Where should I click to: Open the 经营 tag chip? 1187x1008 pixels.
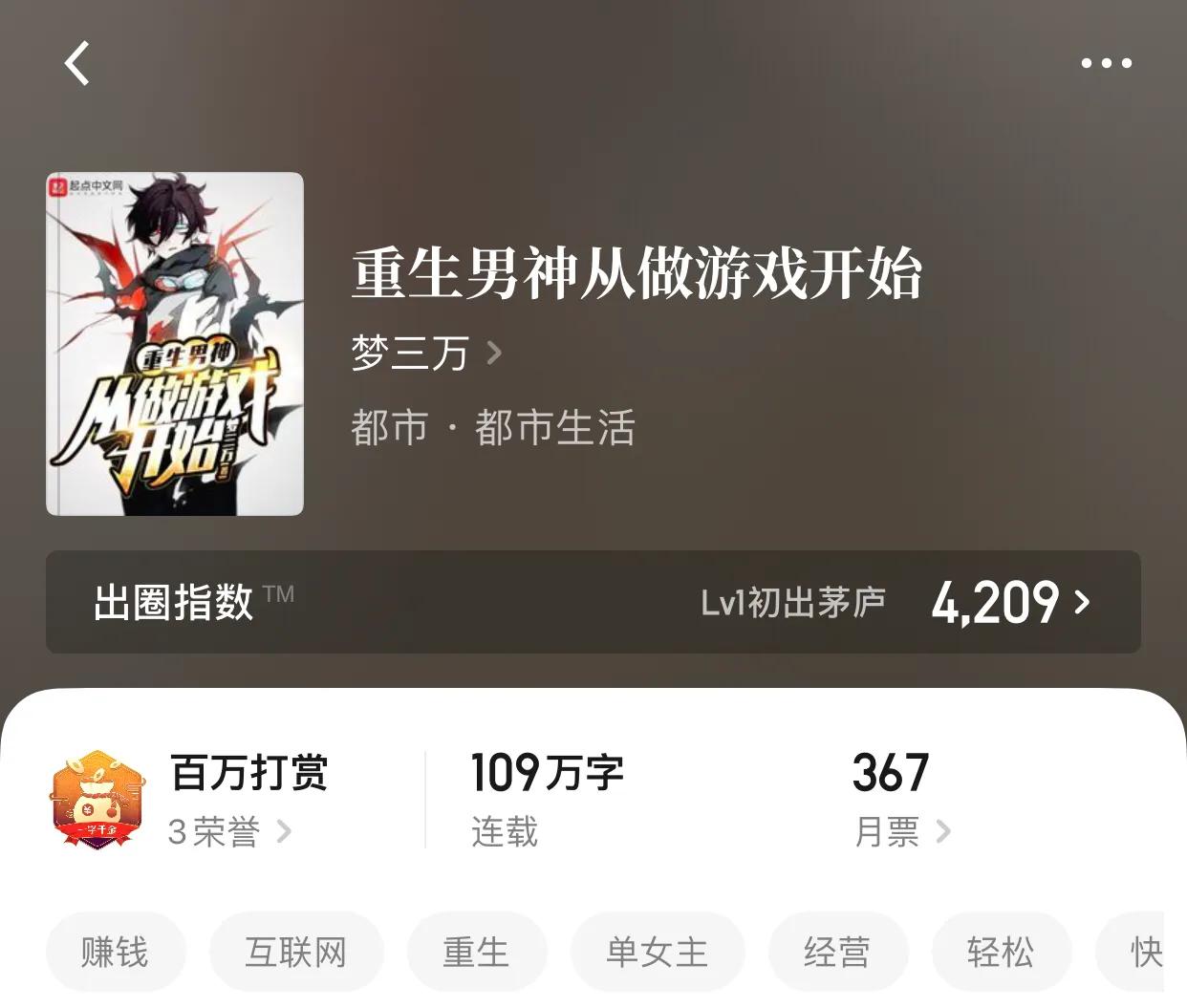(837, 952)
